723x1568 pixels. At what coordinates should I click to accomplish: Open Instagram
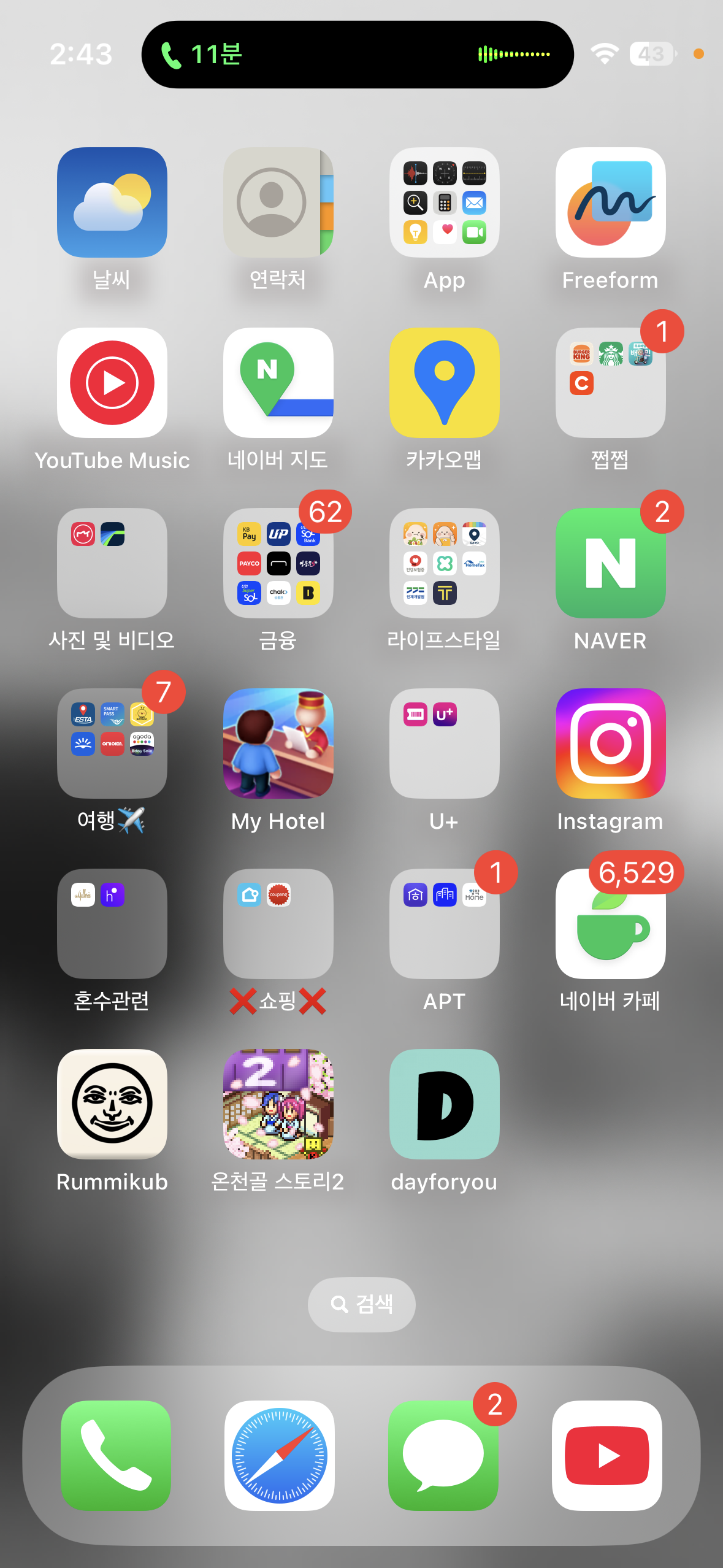(x=610, y=744)
